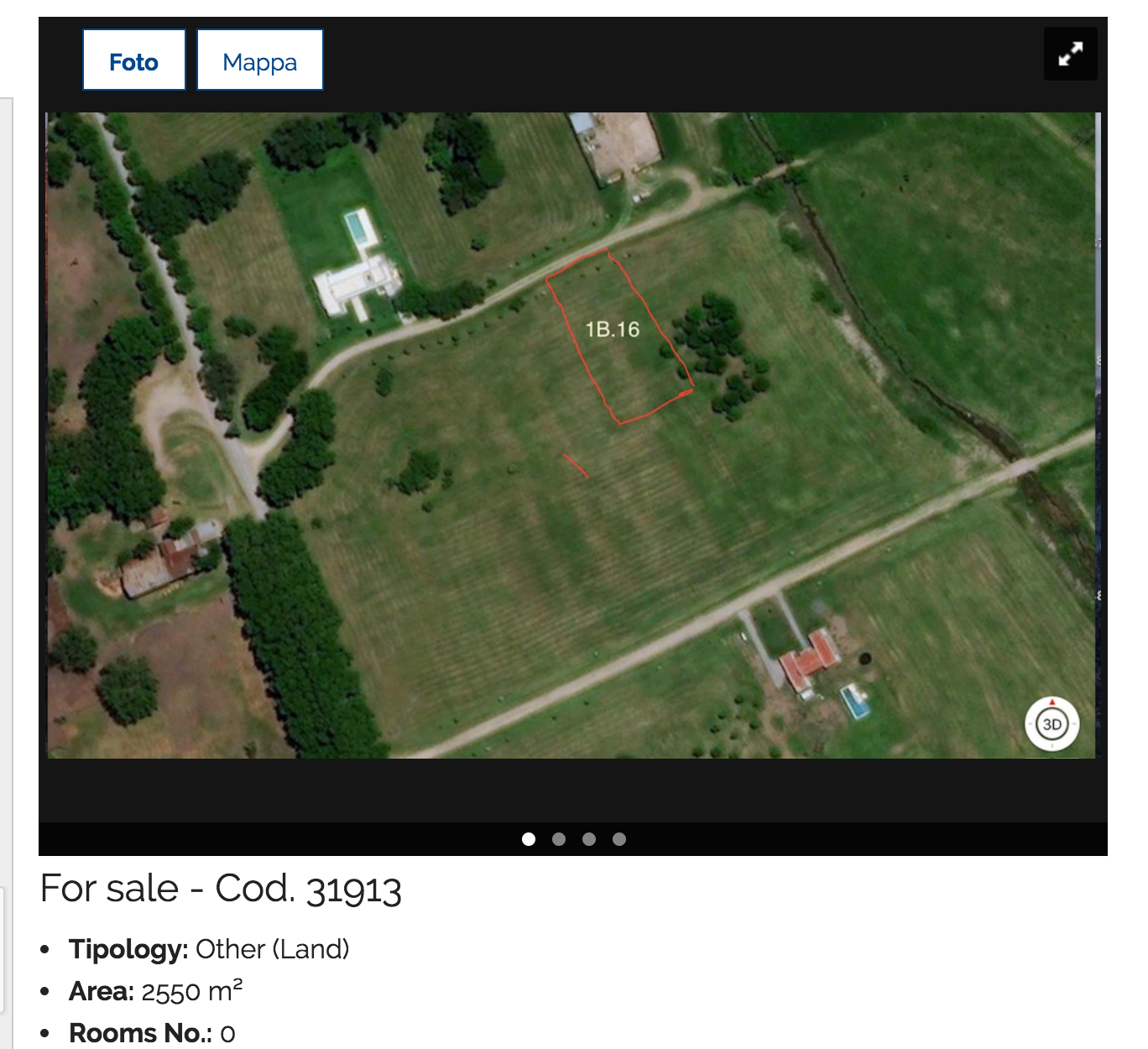Jump to fourth photo via indicator dot
This screenshot has width=1148, height=1049.
619,839
